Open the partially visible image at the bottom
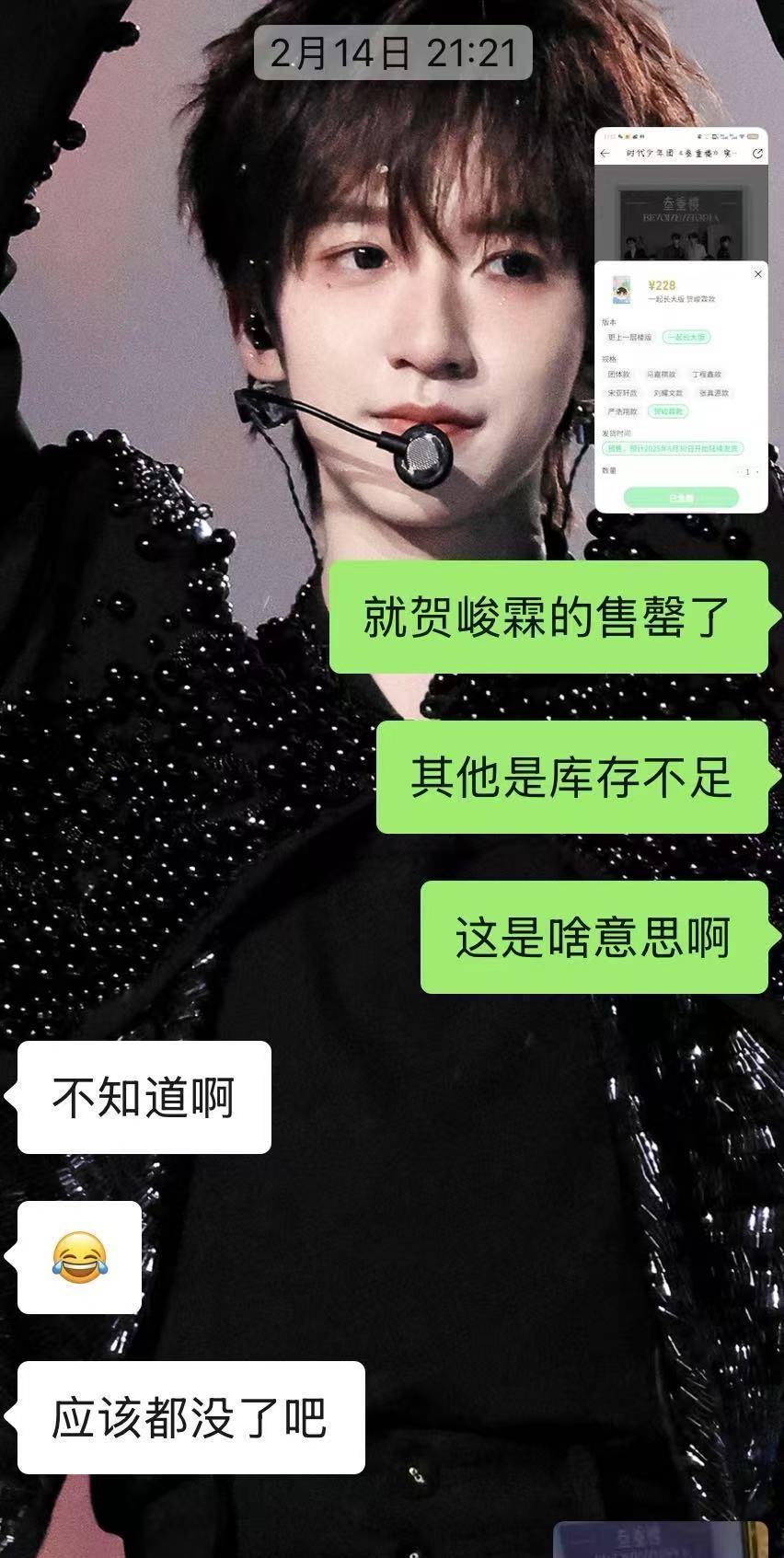 [x=661, y=1540]
